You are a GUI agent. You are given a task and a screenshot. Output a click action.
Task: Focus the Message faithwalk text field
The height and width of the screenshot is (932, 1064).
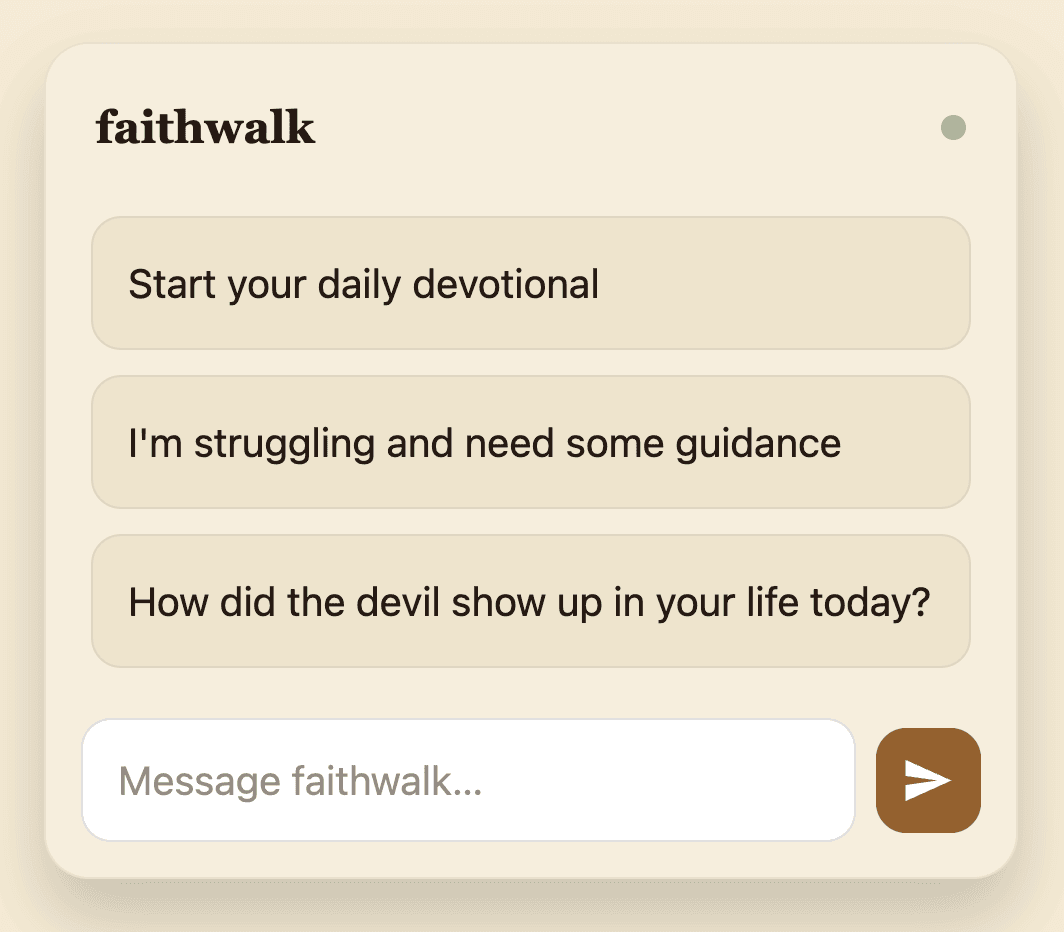pos(468,781)
